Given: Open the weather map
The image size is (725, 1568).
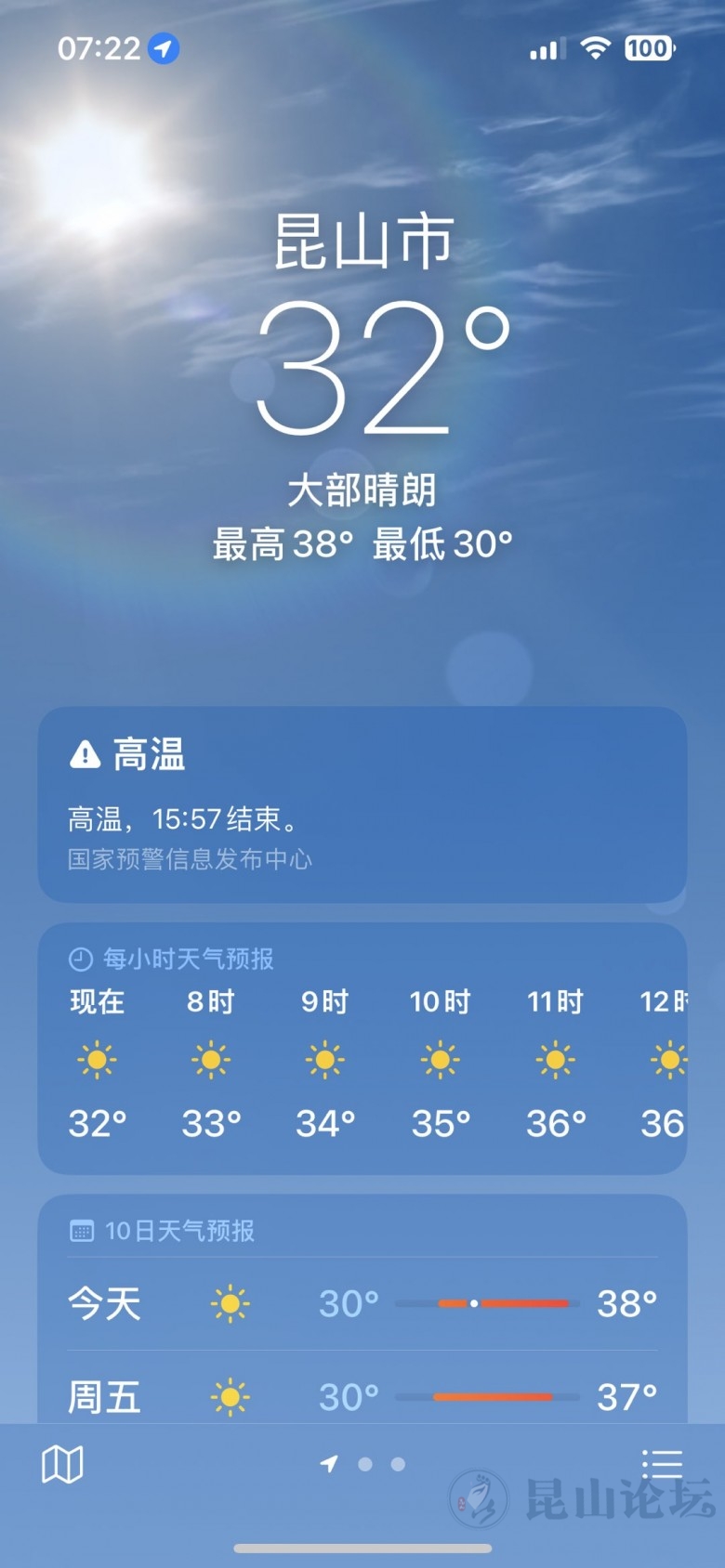Looking at the screenshot, I should pos(62,1465).
